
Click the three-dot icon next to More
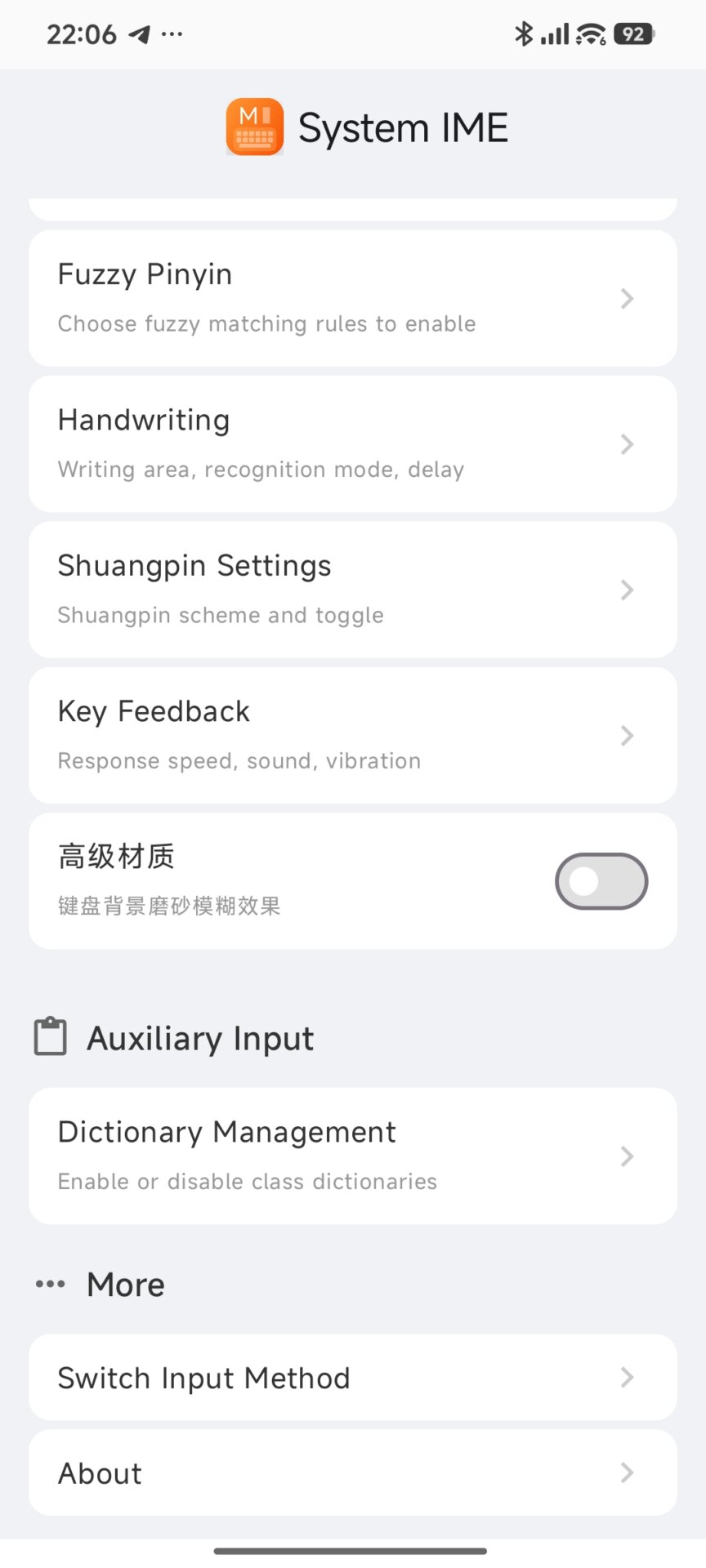point(50,1283)
